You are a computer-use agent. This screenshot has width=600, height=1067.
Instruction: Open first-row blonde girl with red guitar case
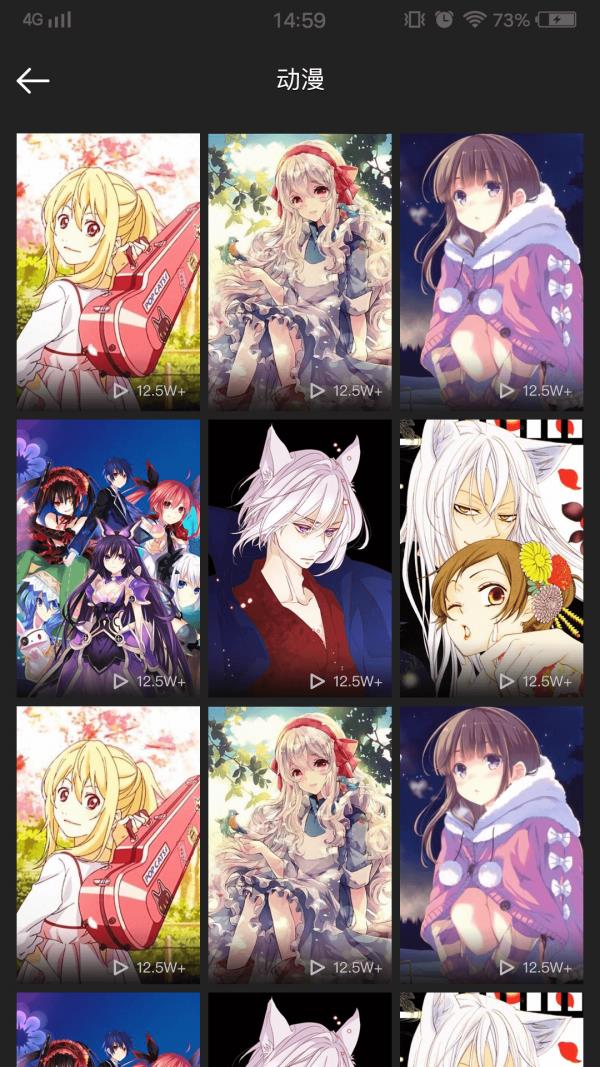108,271
